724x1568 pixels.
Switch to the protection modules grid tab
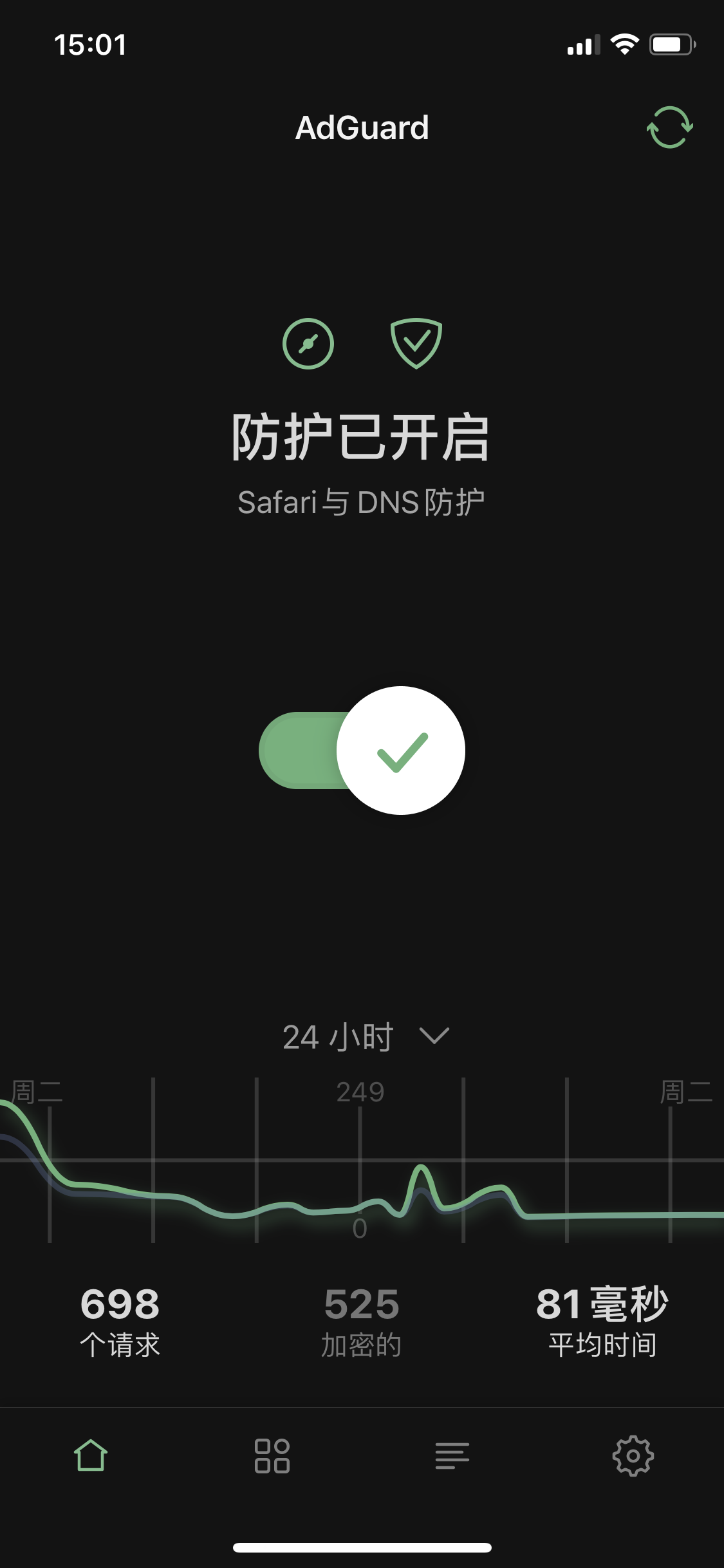[272, 1456]
